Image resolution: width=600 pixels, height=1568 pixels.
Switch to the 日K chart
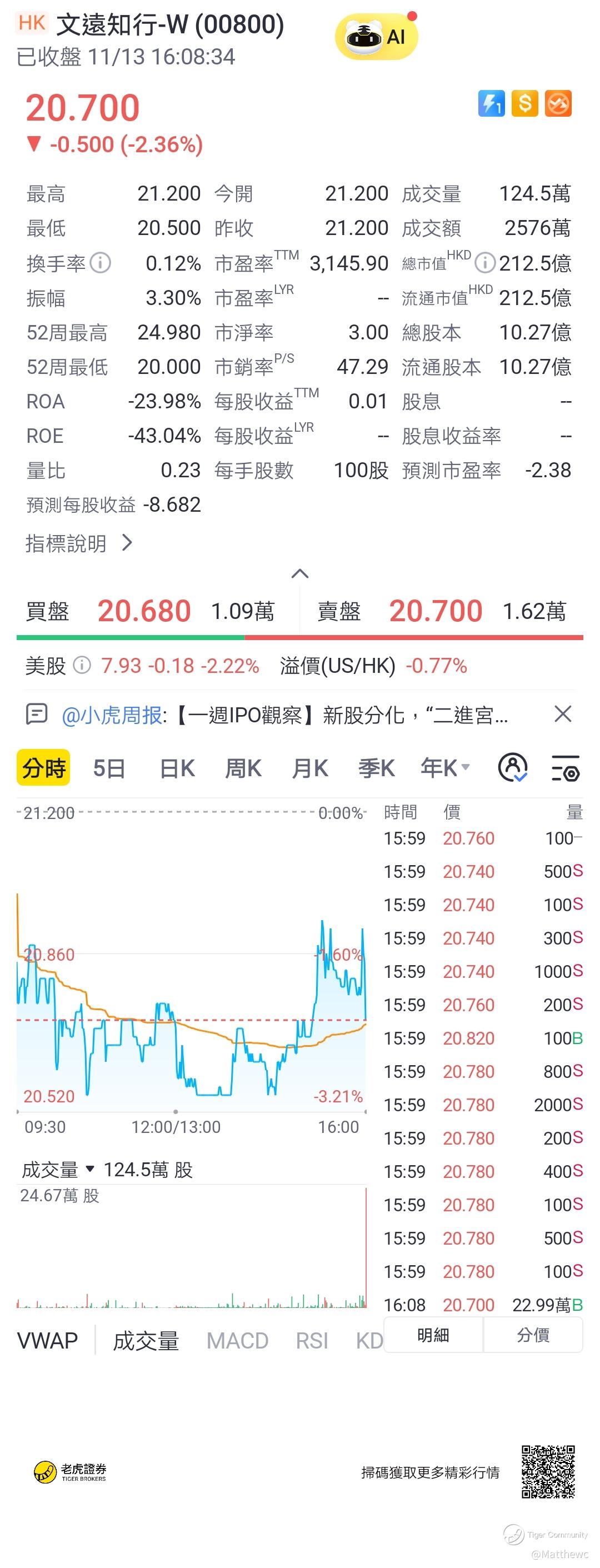(177, 768)
